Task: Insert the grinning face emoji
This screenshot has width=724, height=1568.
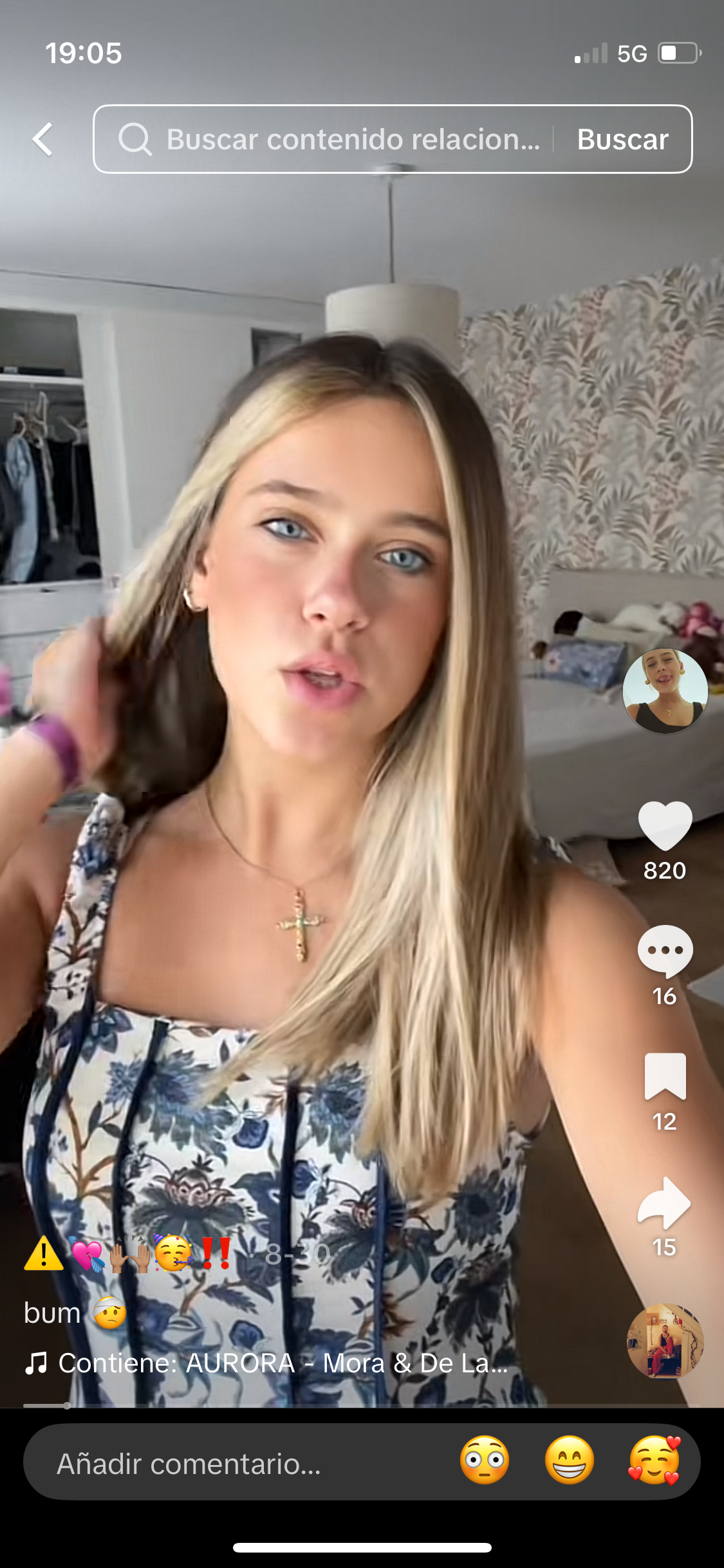Action: click(569, 1461)
